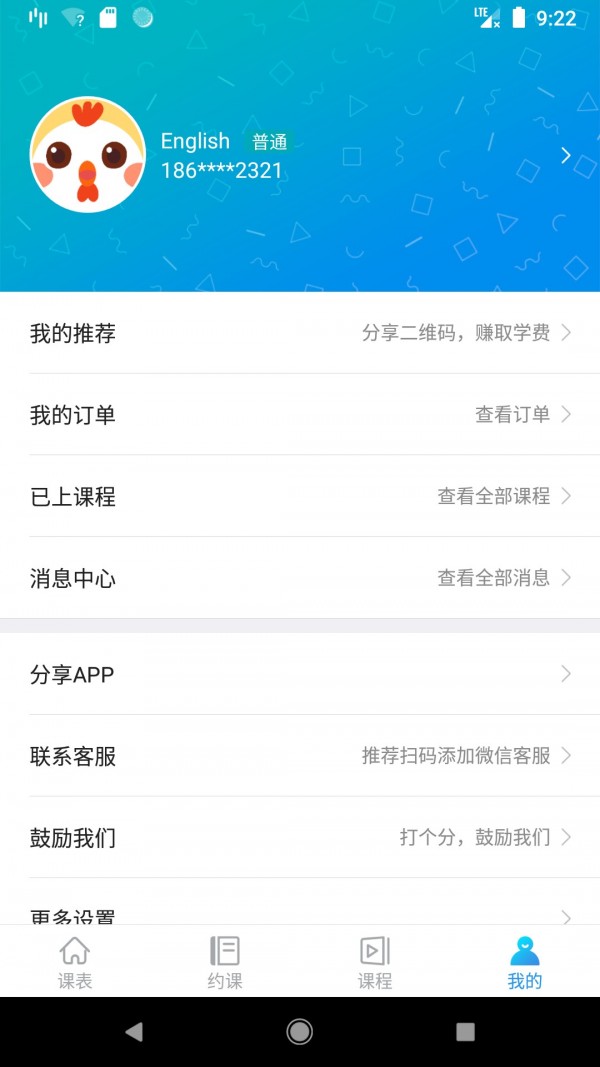Switch to the 课程 tab

click(x=375, y=962)
